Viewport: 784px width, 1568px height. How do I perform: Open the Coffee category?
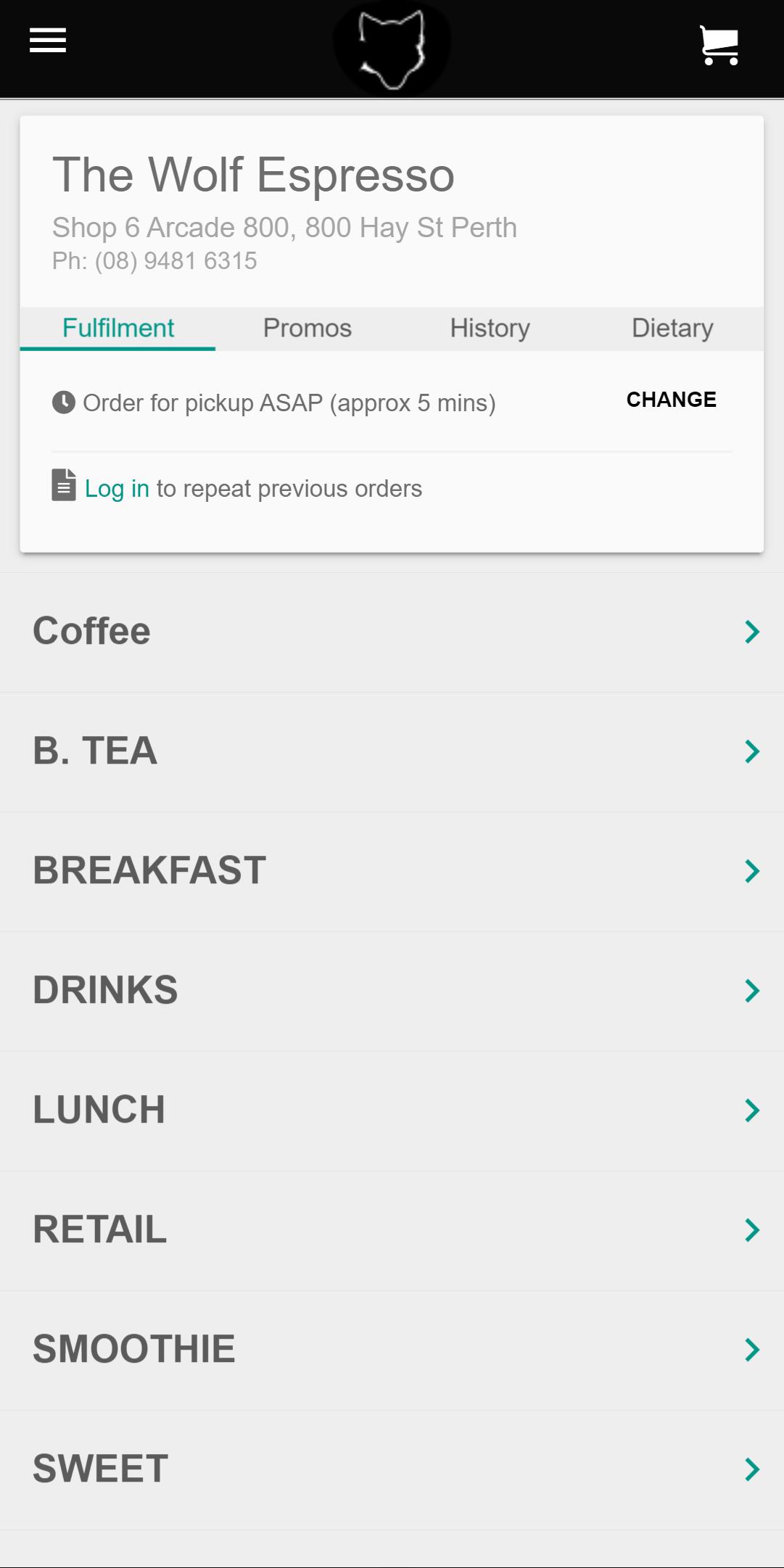(392, 632)
